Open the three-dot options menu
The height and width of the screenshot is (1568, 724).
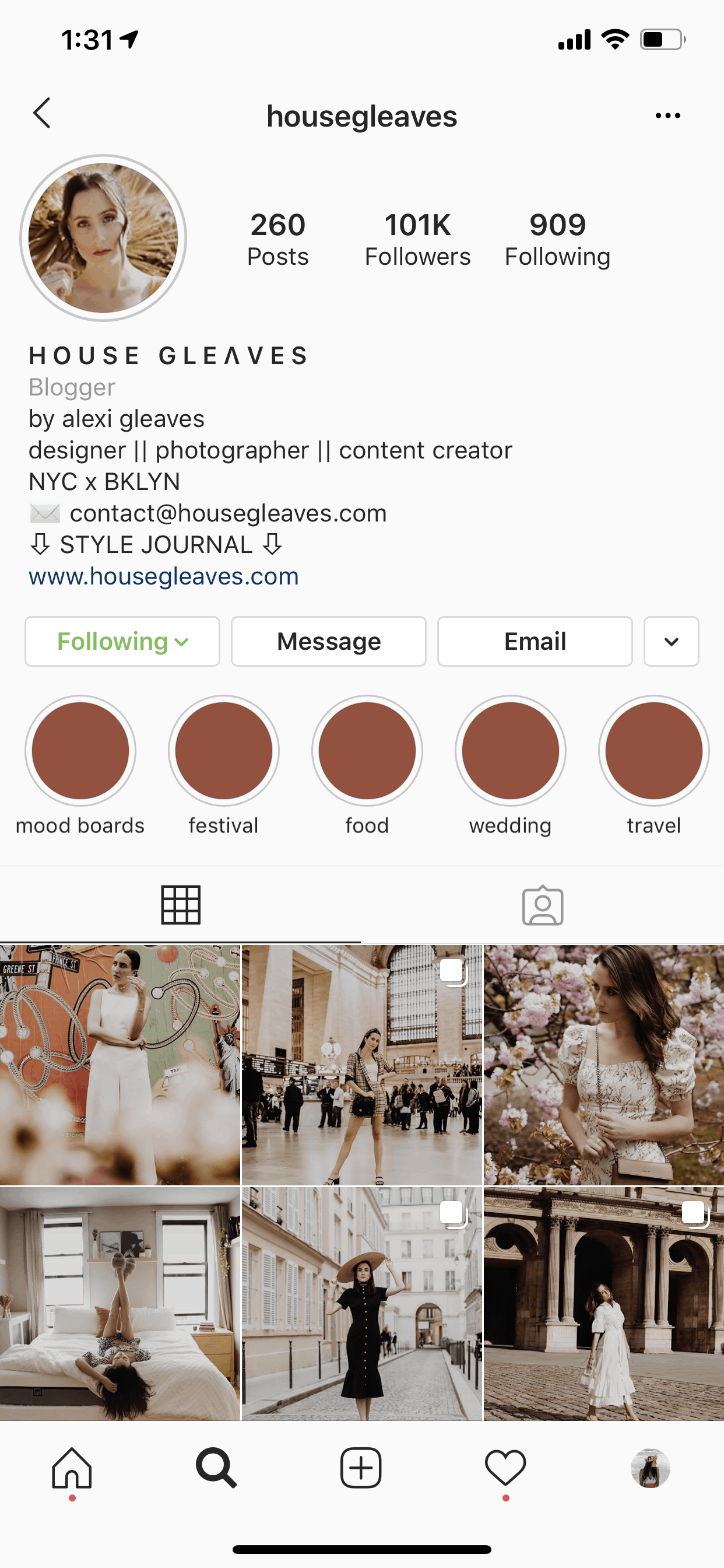667,116
